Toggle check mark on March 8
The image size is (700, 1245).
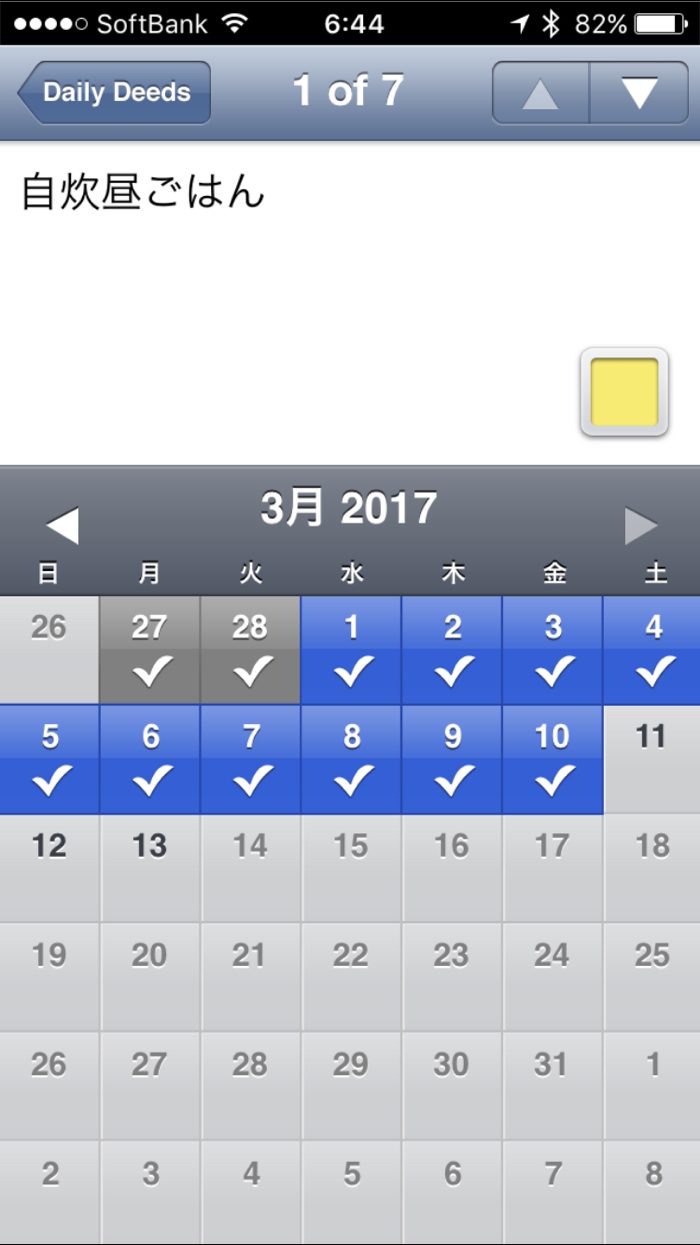pyautogui.click(x=351, y=760)
